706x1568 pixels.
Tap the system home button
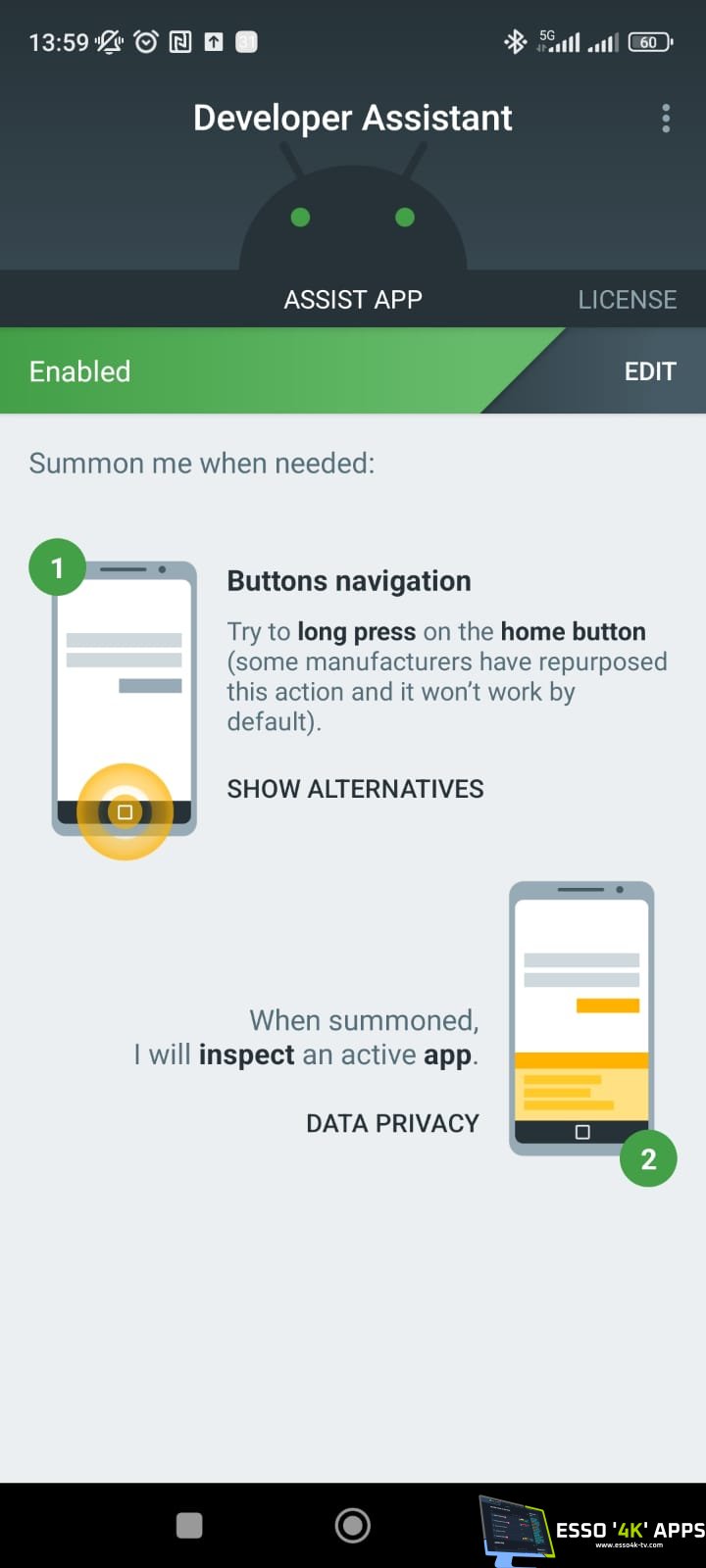click(353, 1525)
